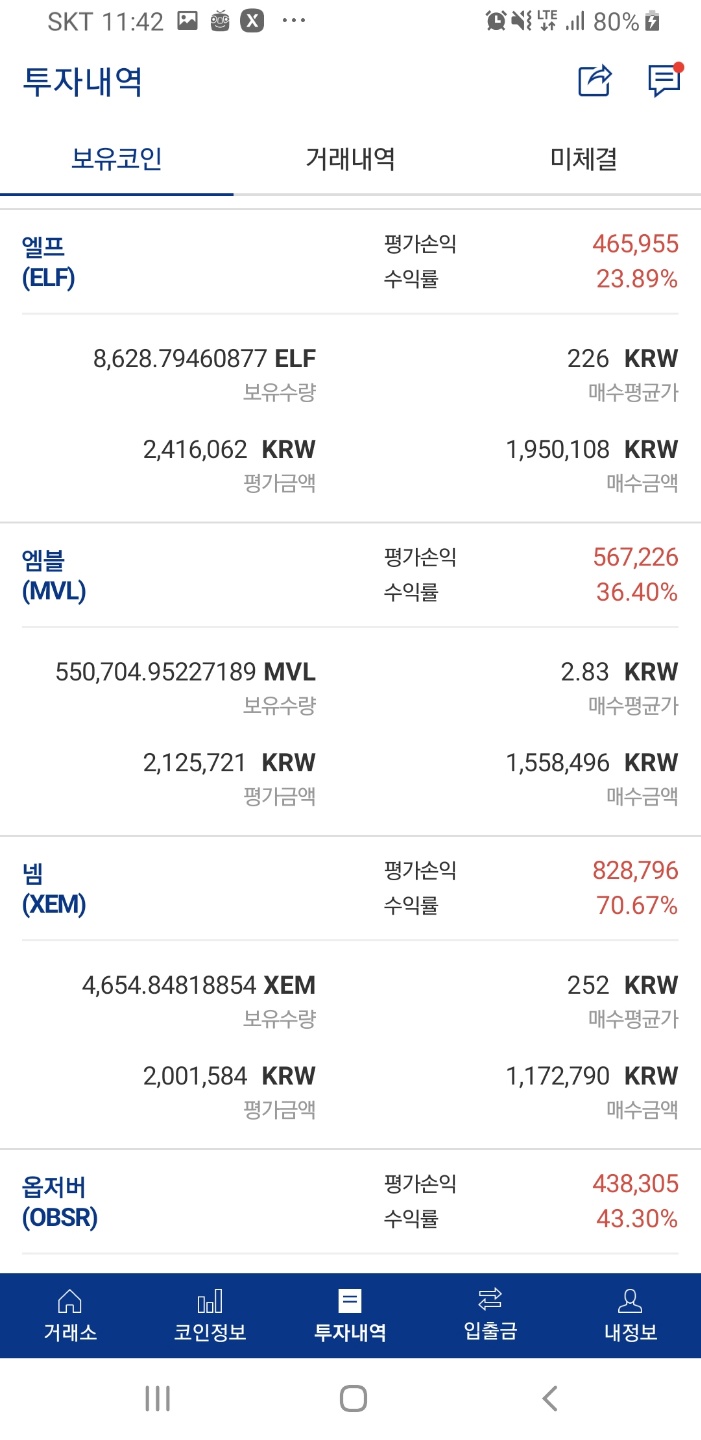This screenshot has height=1440, width=701.
Task: Open the 엘프 (ELF) holding
Action: click(x=49, y=261)
